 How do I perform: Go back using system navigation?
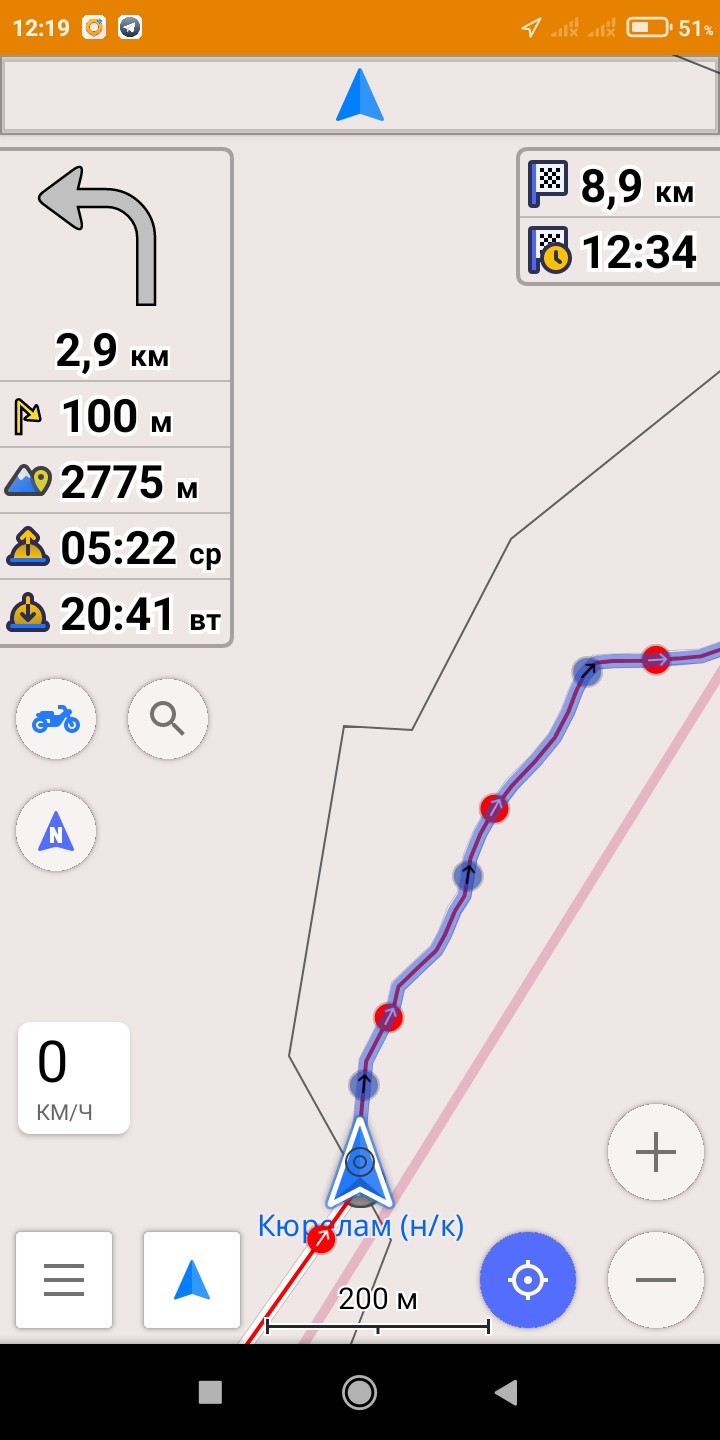click(506, 1392)
